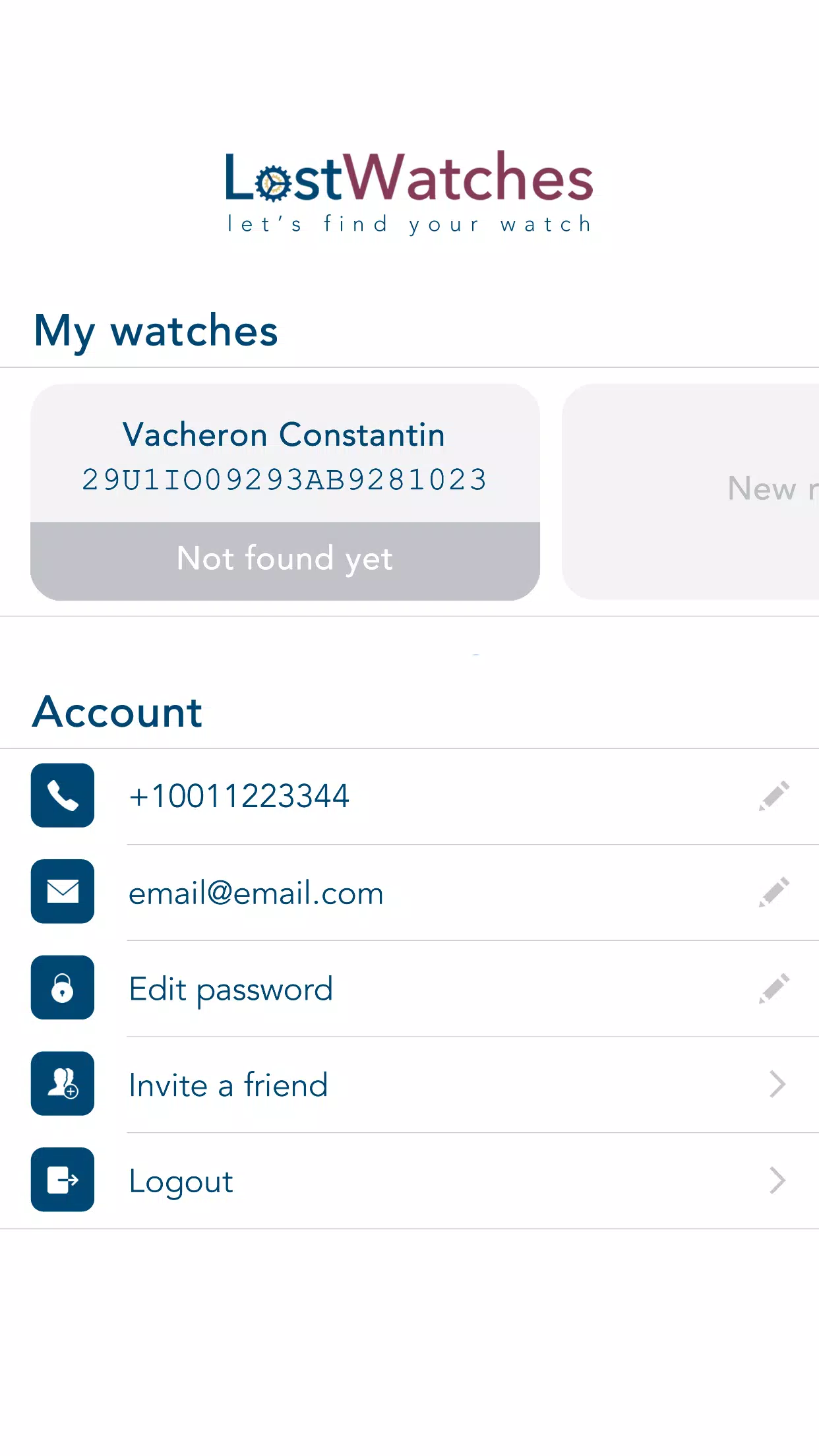
Task: Open the Vacheron Constantin watch card
Action: click(x=285, y=492)
